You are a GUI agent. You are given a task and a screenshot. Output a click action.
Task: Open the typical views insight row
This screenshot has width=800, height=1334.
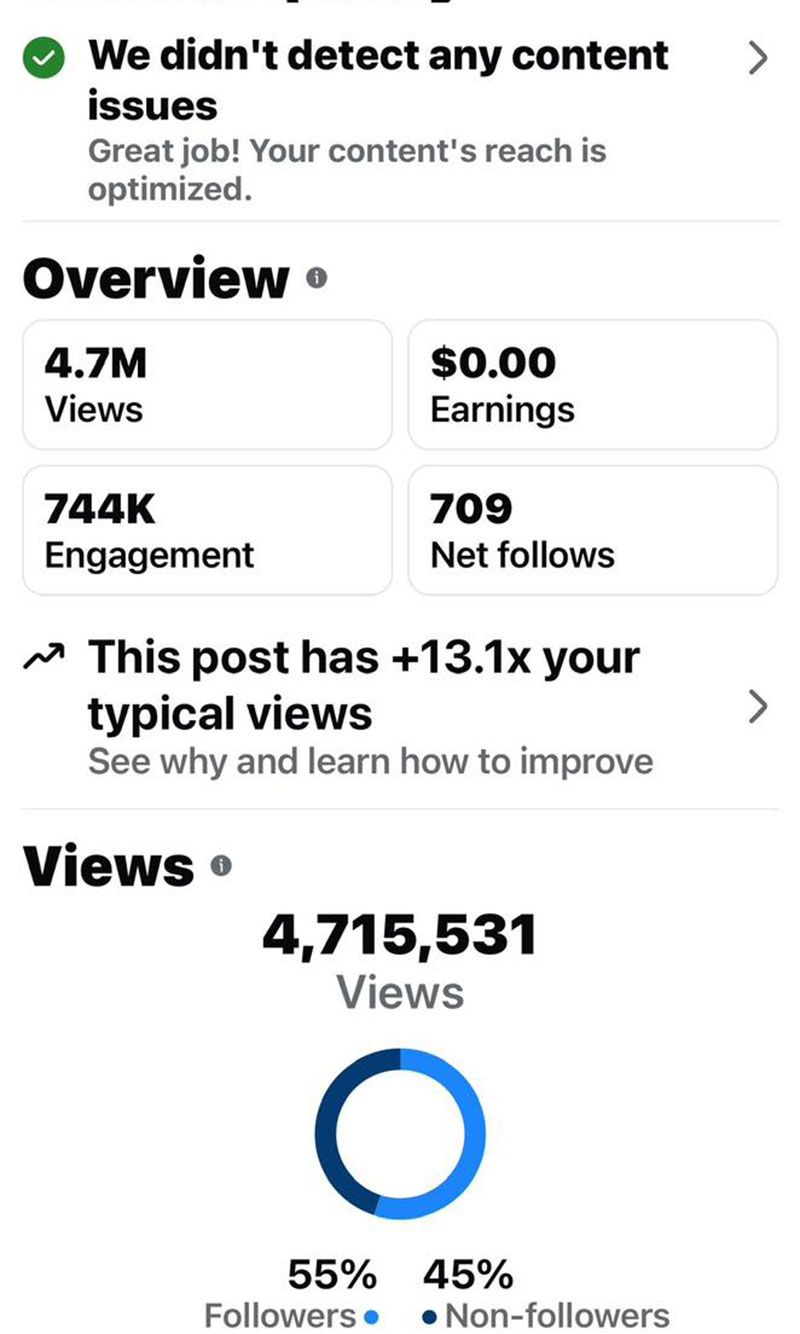[x=400, y=706]
